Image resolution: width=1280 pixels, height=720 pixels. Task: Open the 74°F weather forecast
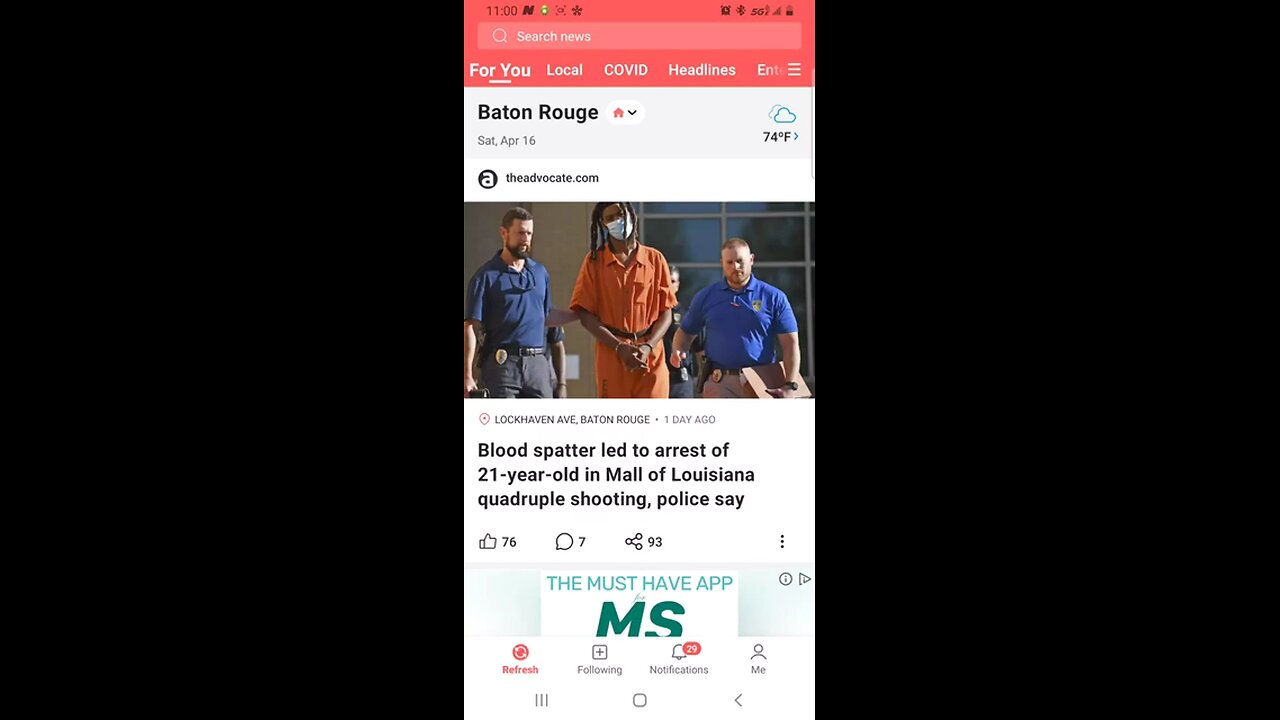click(x=781, y=125)
